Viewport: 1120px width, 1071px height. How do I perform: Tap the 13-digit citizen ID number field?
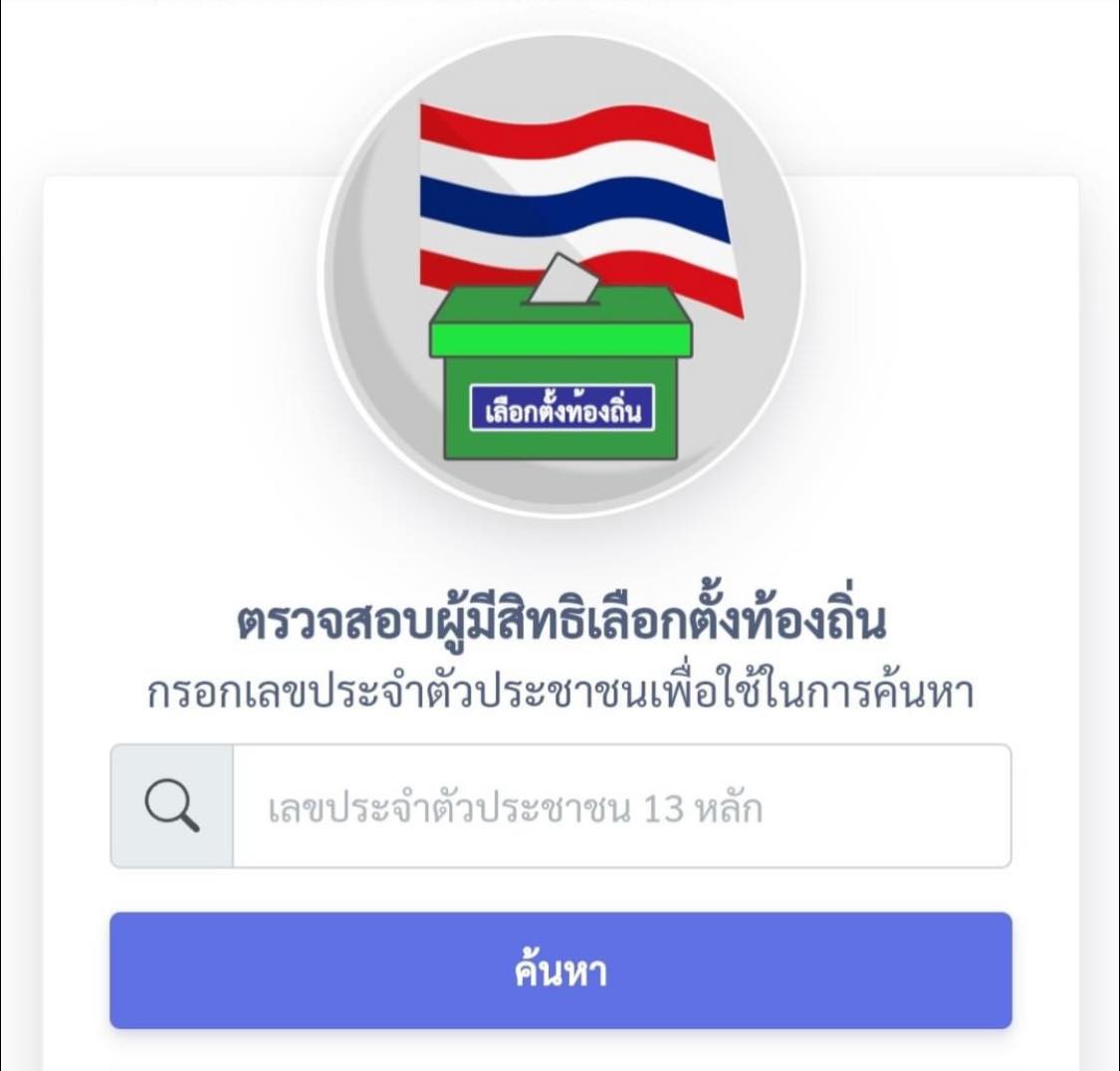click(621, 807)
